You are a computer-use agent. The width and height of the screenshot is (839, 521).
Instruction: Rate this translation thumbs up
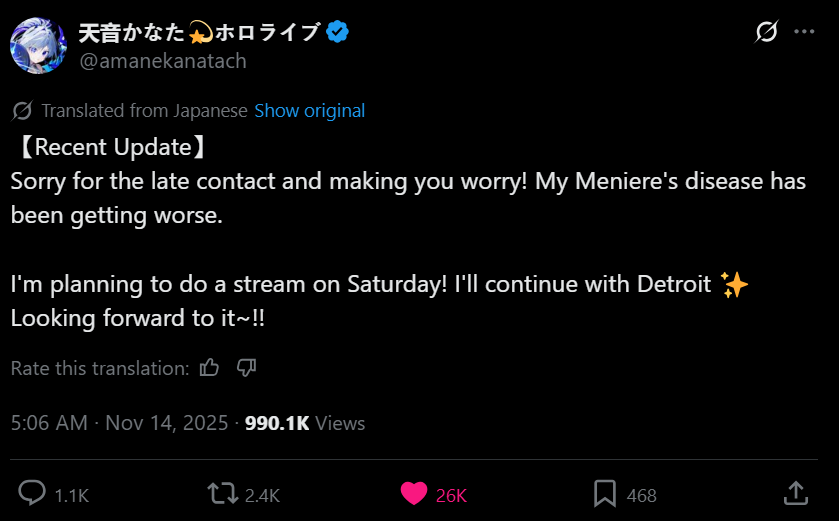209,368
